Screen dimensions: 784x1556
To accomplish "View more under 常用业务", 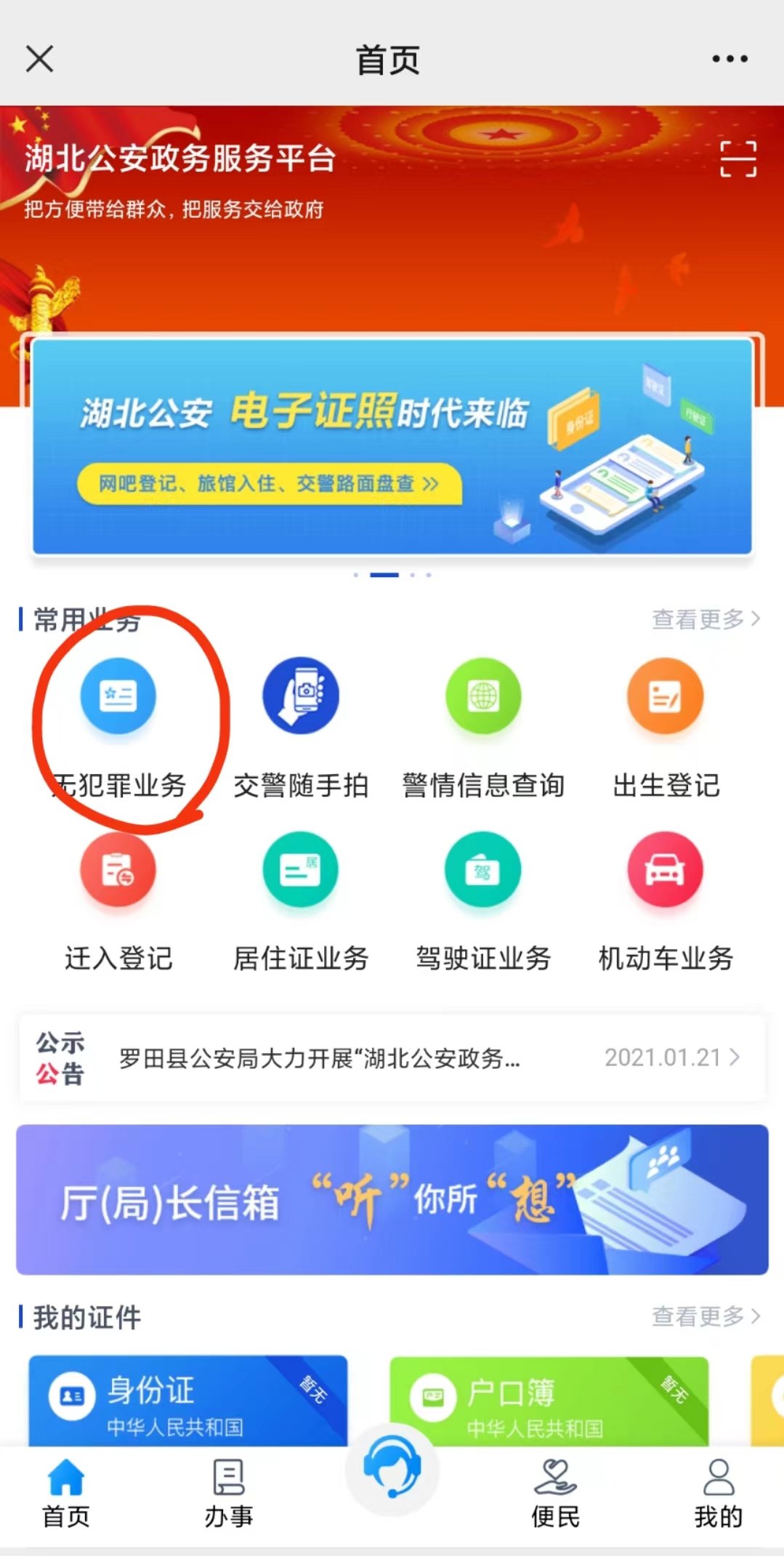I will (705, 619).
